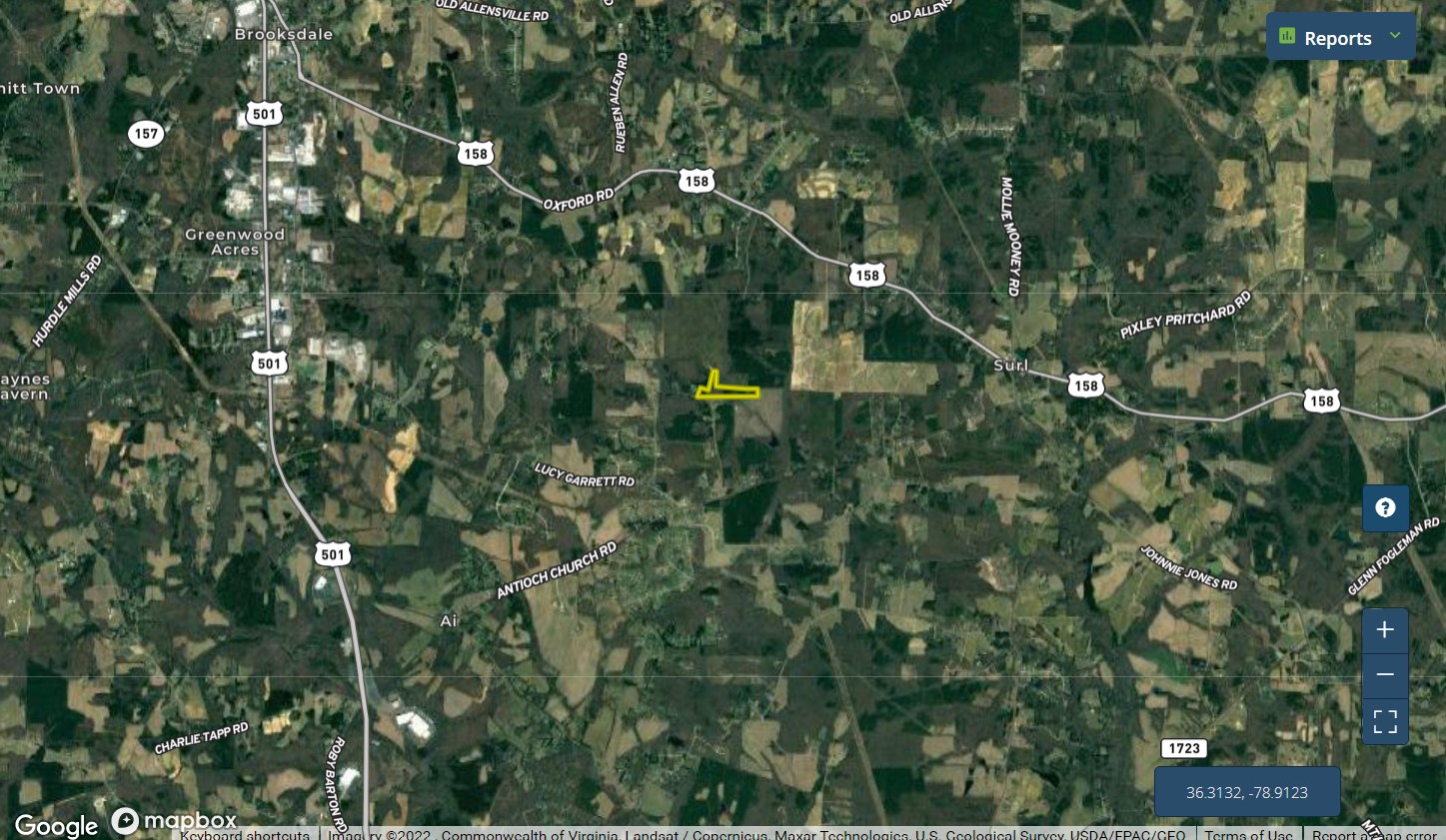Expand the Reports dropdown

pos(1340,38)
